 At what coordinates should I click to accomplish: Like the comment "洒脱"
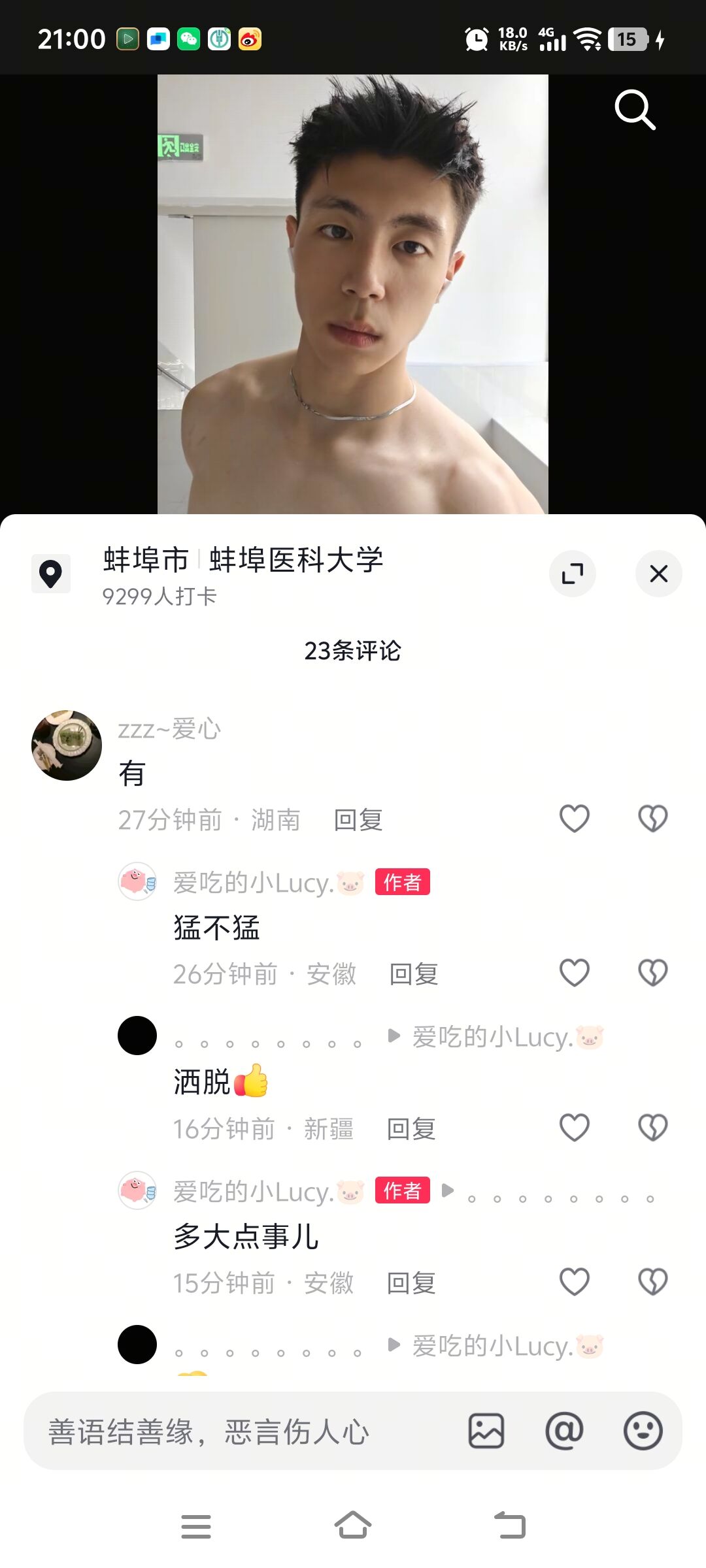pyautogui.click(x=575, y=1128)
